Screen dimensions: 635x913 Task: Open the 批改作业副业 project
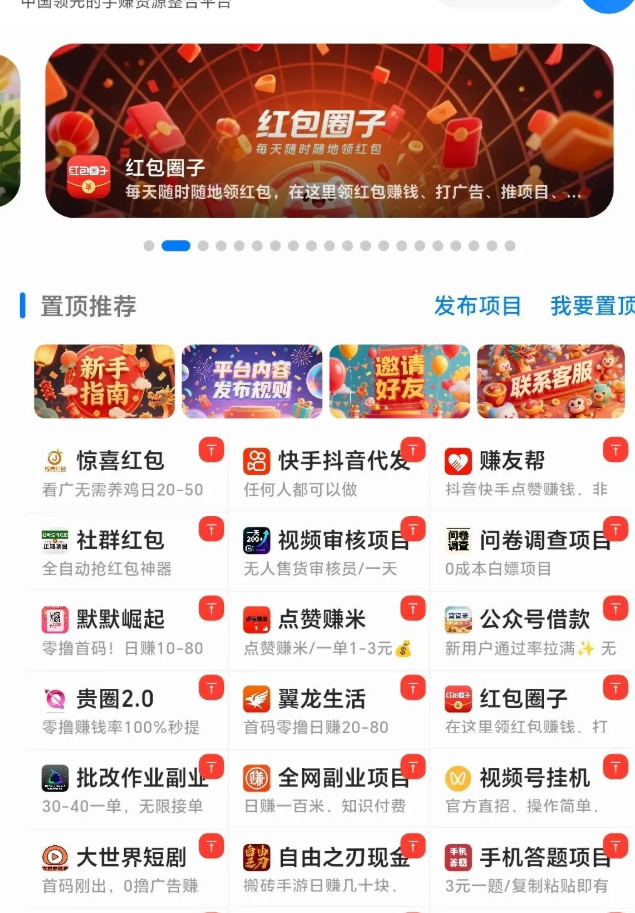125,789
